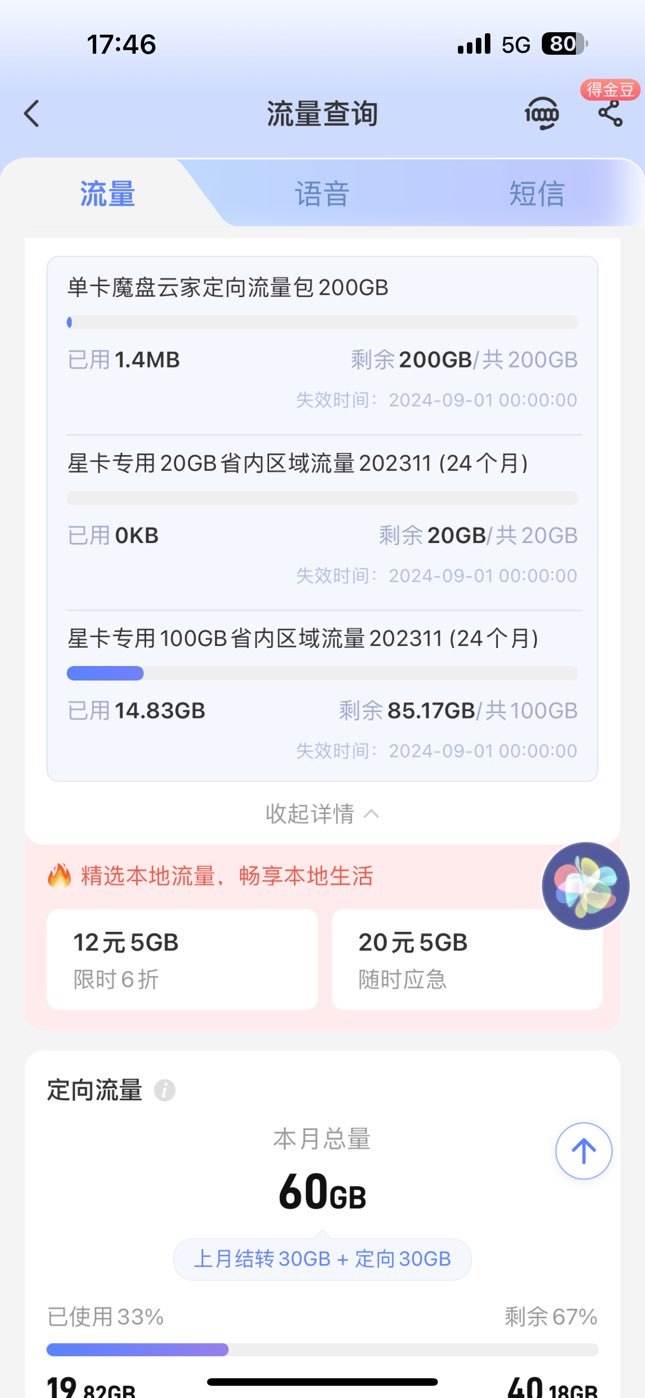Tap the info icon beside 定向流量
This screenshot has height=1398, width=645.
tap(165, 1090)
